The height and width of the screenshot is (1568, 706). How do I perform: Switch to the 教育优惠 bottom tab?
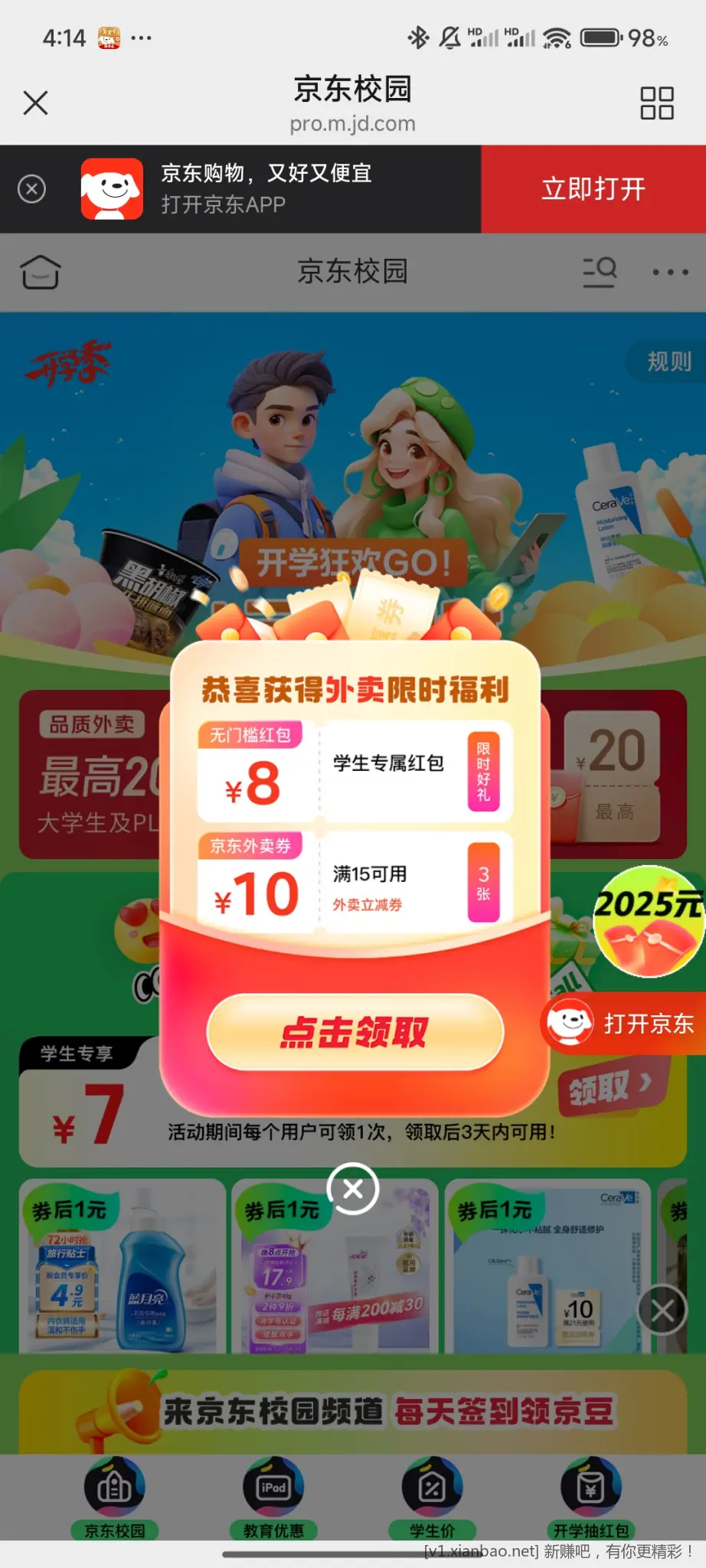coord(273,1498)
